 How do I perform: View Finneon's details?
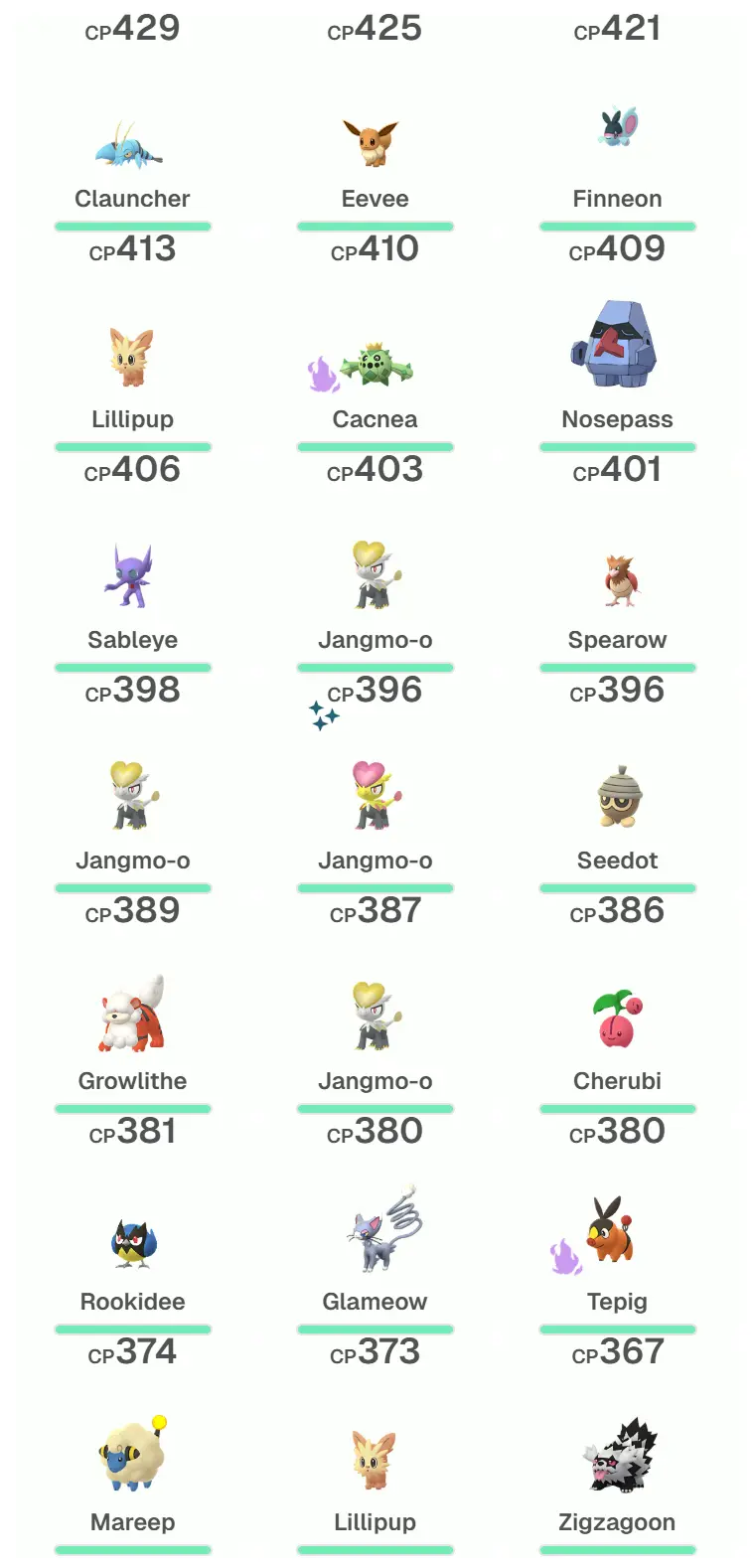[617, 129]
